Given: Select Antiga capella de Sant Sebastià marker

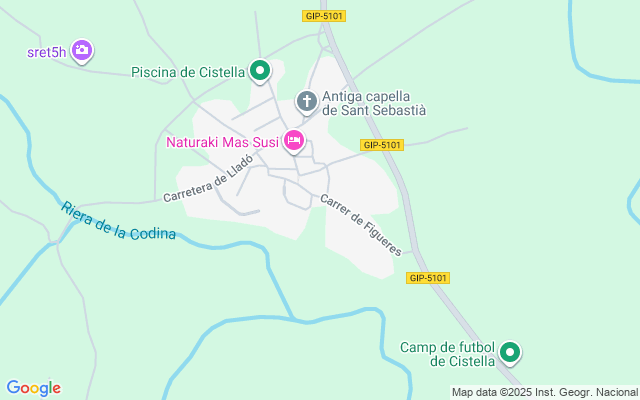Looking at the screenshot, I should tap(307, 101).
